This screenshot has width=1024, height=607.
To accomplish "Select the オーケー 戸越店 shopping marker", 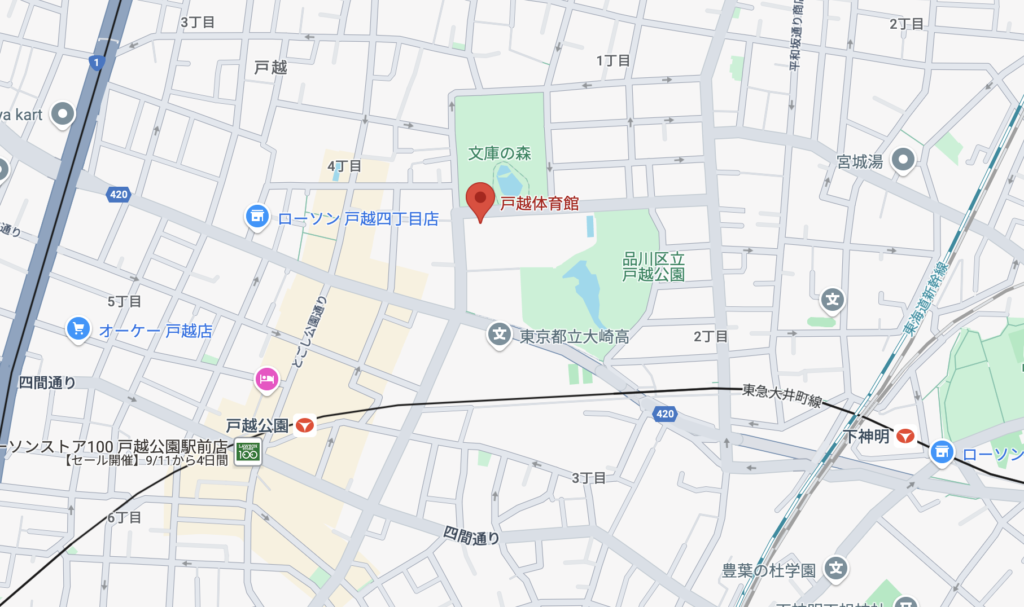I will 78,328.
